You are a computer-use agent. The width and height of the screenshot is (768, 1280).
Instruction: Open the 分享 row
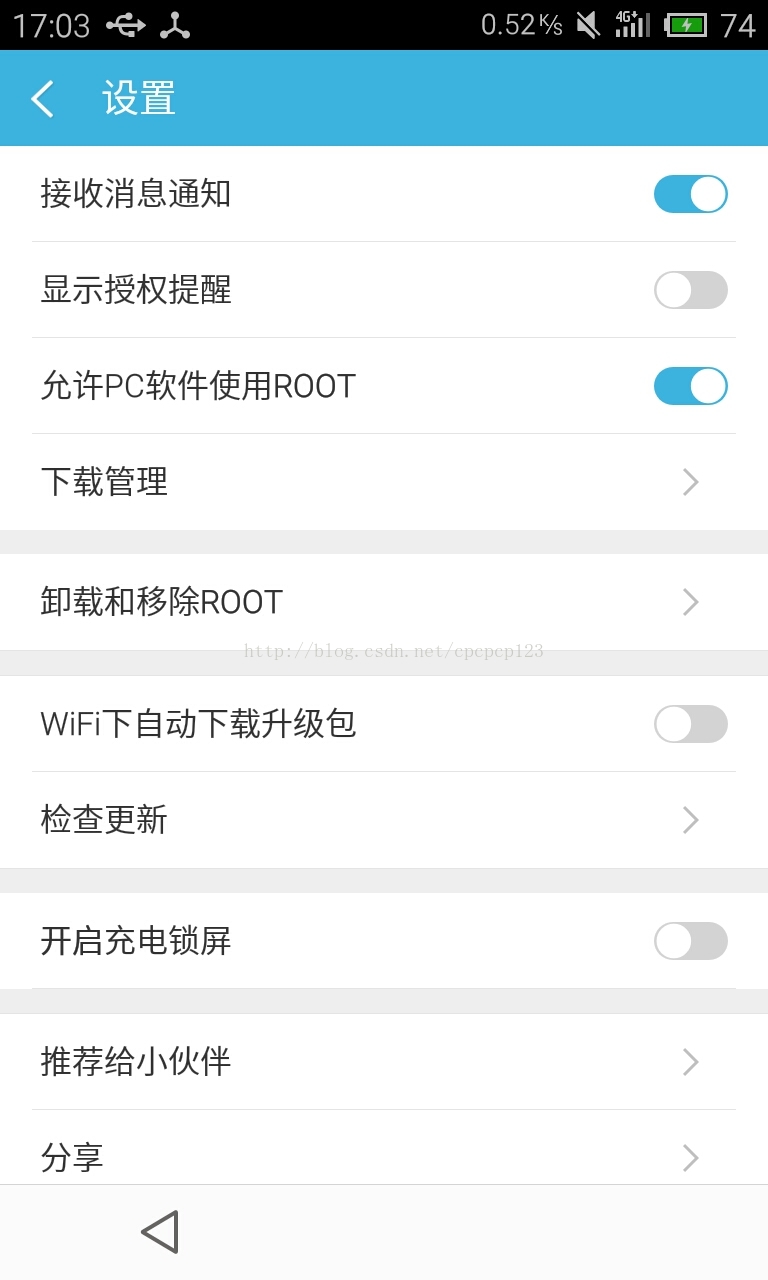pos(384,1148)
